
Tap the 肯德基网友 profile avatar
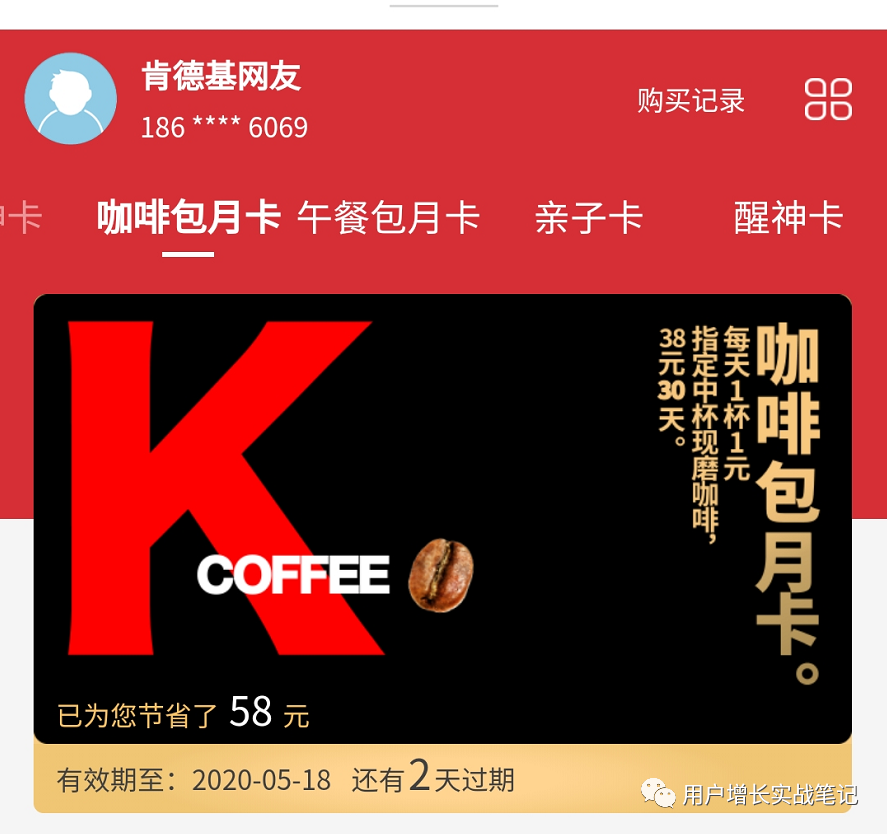71,99
